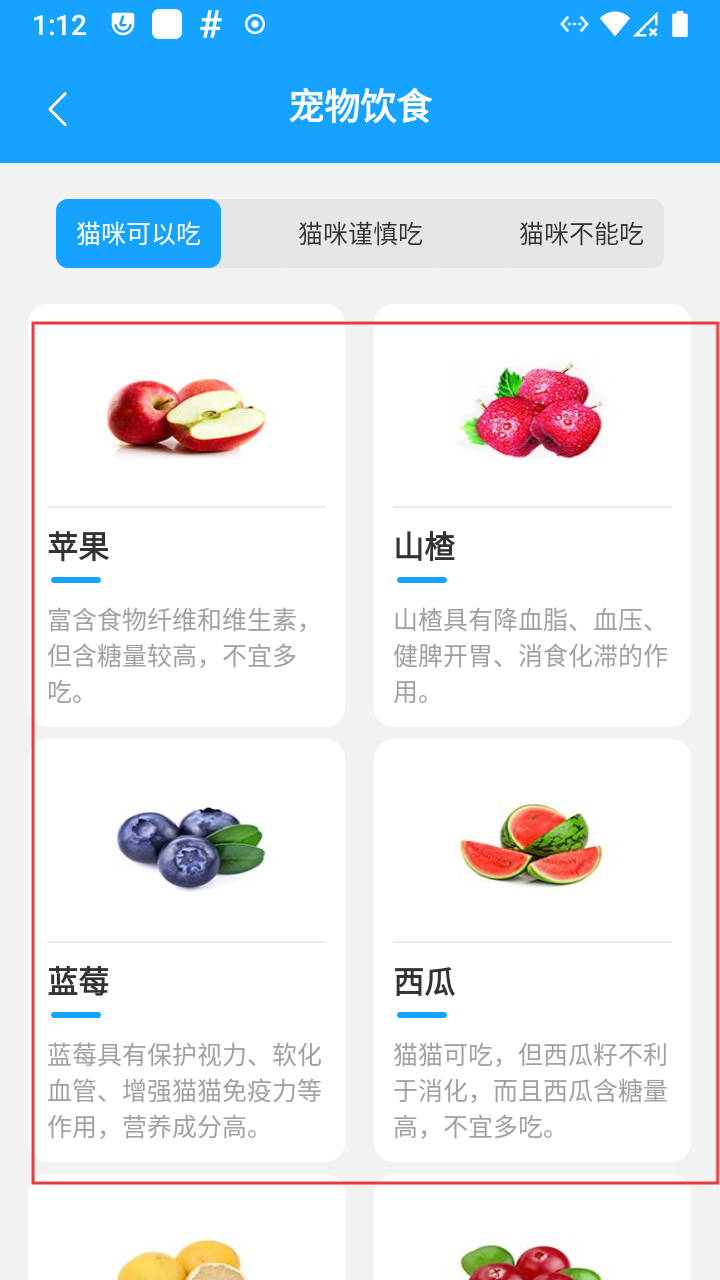View the 蓝莓 food card

[x=187, y=950]
